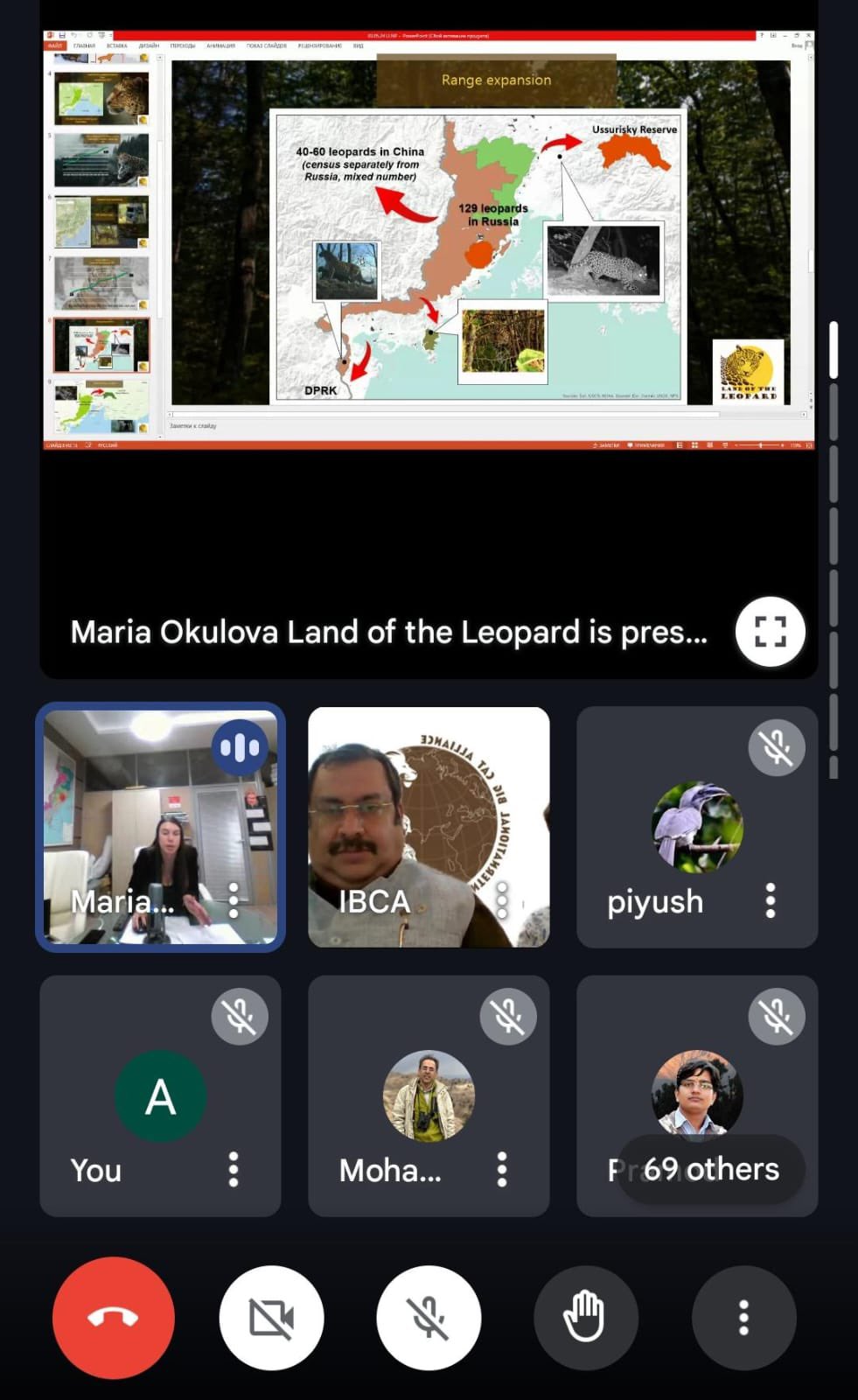Open options for piyush's tile
Image resolution: width=858 pixels, height=1400 pixels.
pos(771,900)
